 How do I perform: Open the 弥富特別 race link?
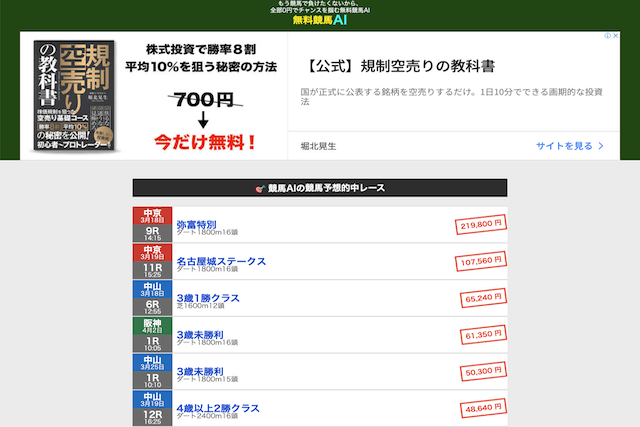click(x=196, y=225)
